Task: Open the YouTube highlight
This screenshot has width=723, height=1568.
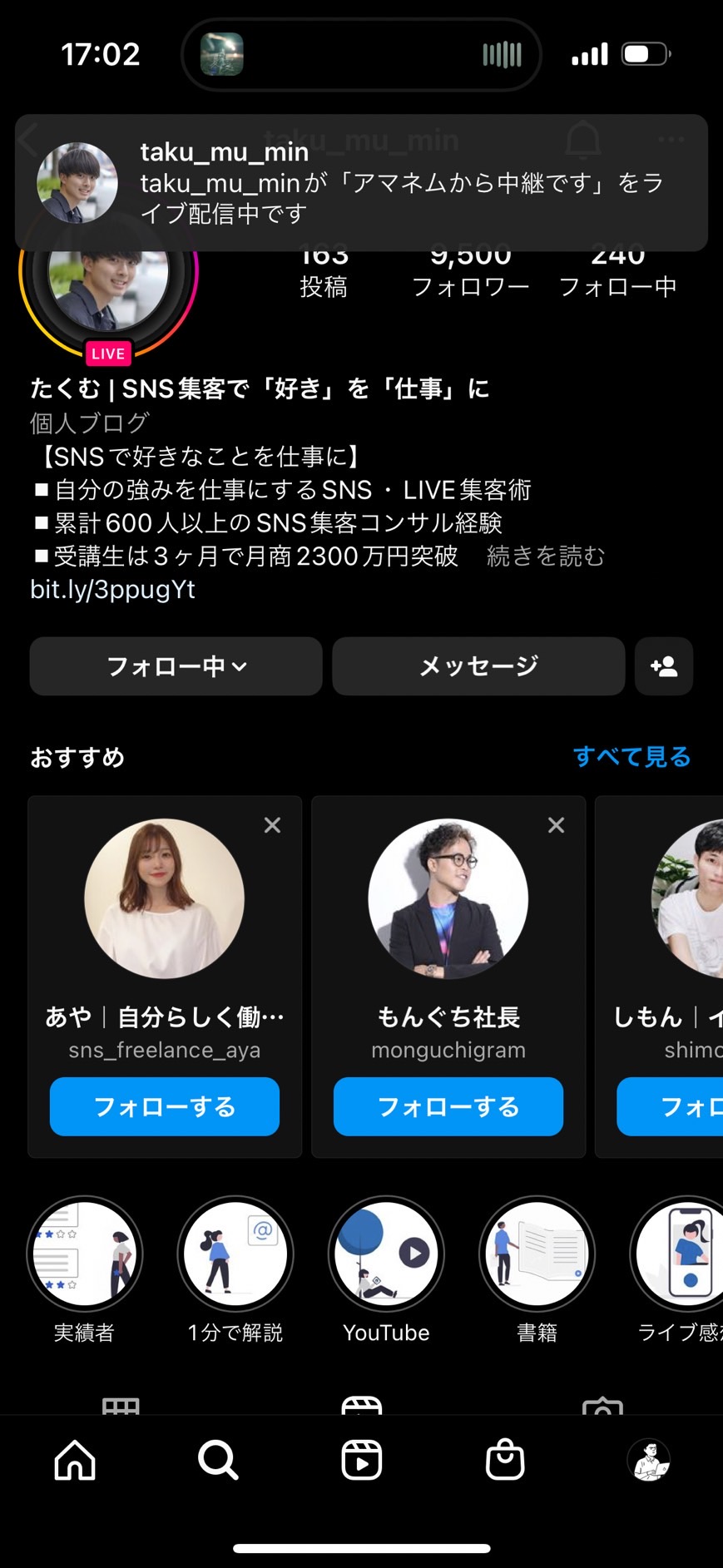Action: click(386, 1269)
